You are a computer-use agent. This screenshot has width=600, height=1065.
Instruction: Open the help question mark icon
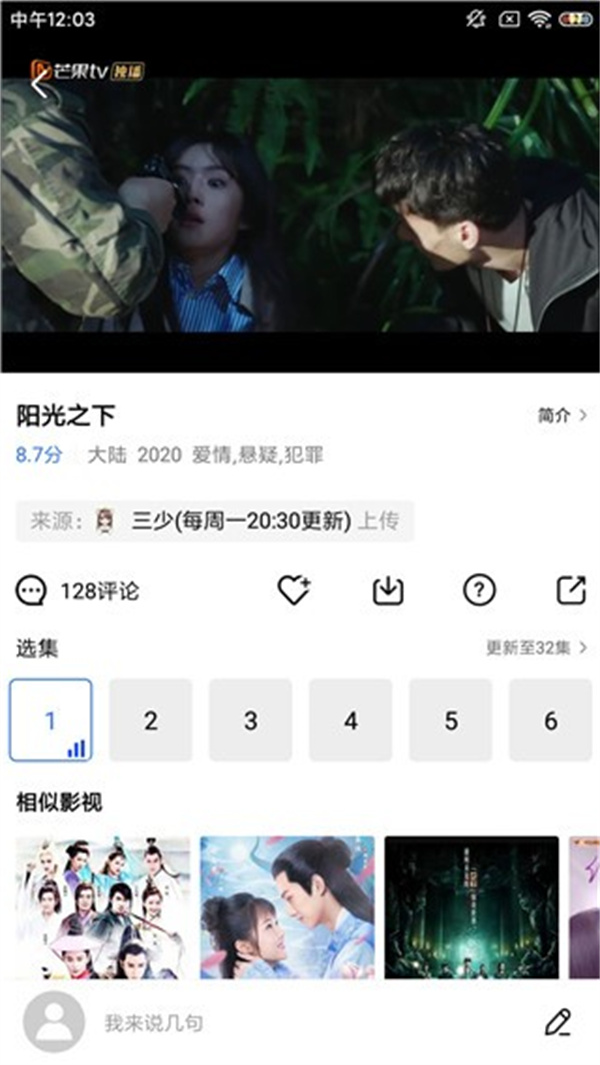coord(480,591)
